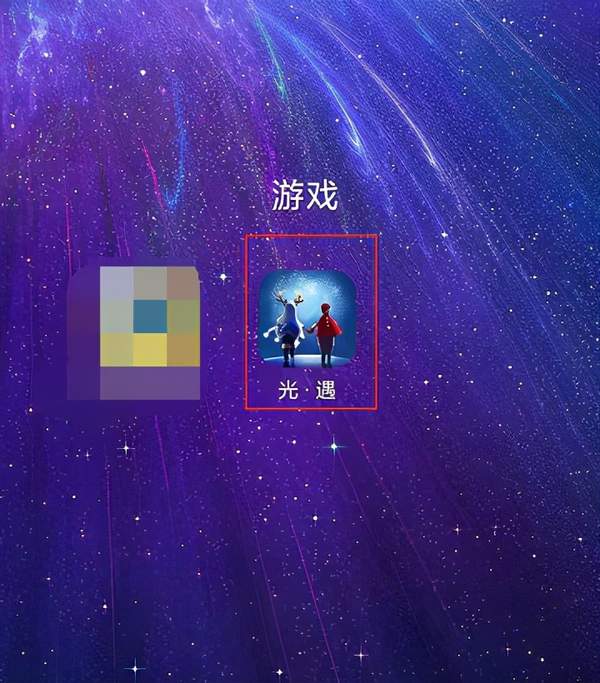This screenshot has height=683, width=600.
Task: Open the 光·遇 game app
Action: (x=308, y=320)
